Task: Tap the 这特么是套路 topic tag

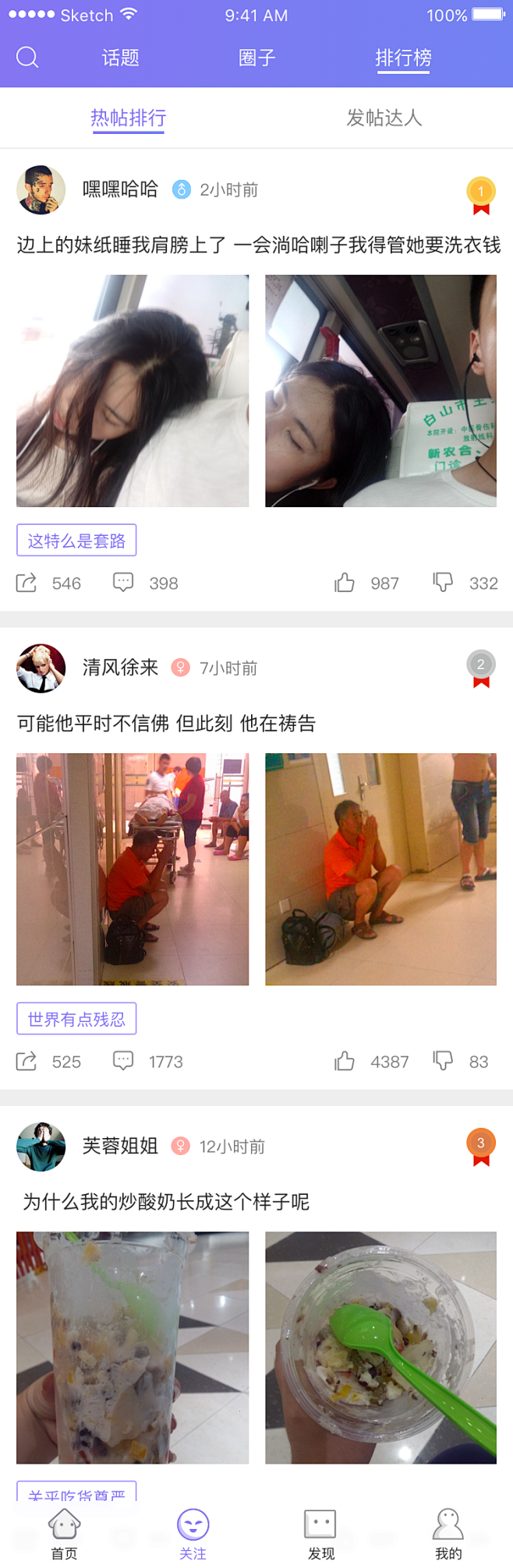Action: tap(76, 541)
